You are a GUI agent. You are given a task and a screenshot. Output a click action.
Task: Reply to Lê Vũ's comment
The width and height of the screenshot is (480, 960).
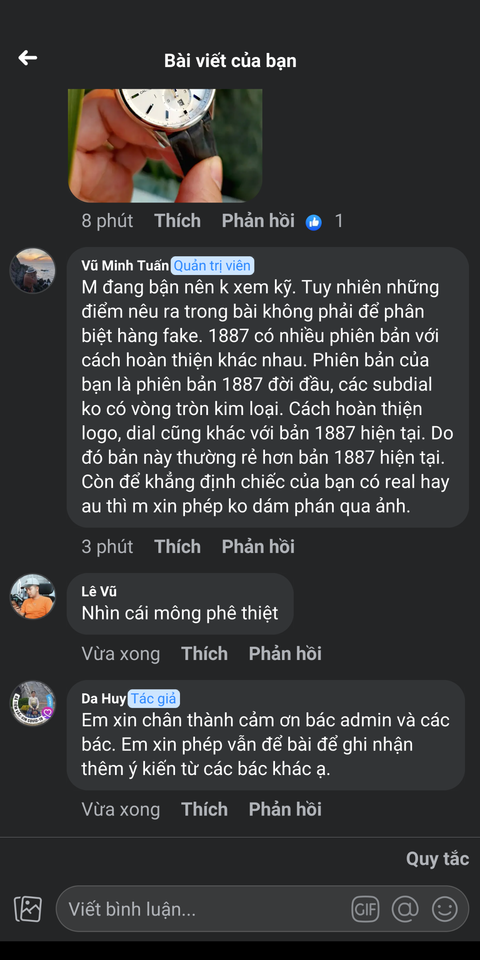[285, 654]
